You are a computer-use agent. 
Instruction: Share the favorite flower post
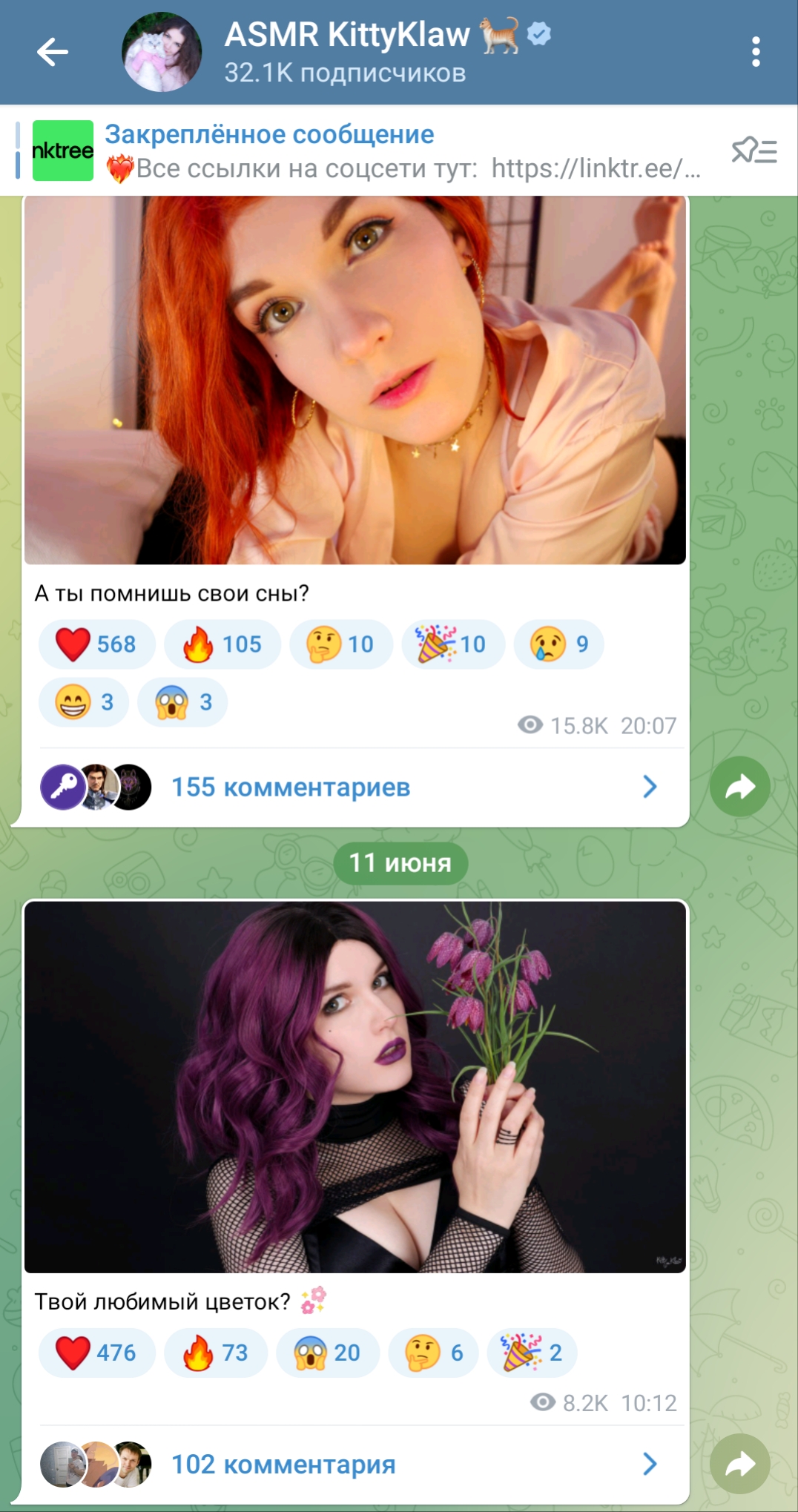pos(739,1464)
